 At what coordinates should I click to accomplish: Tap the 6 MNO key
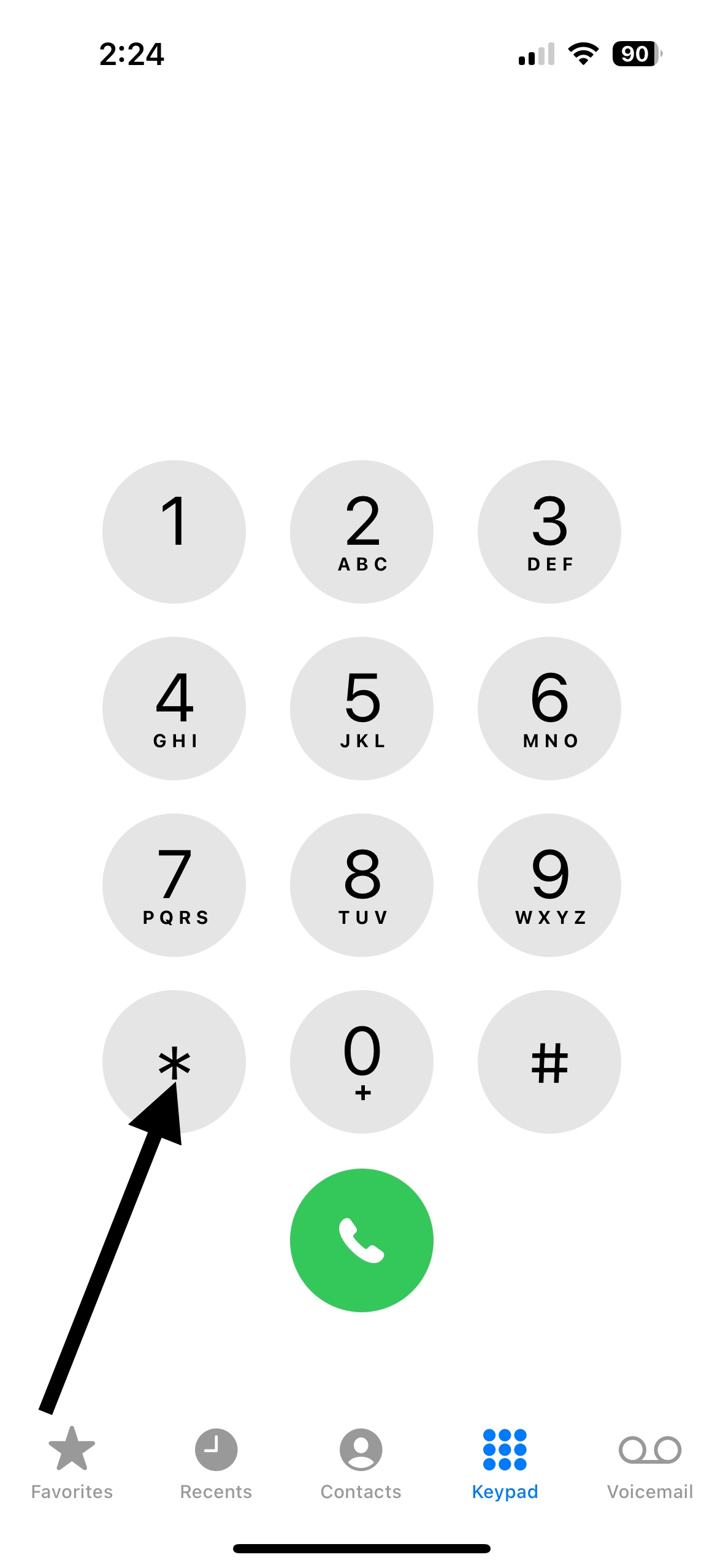(x=549, y=708)
